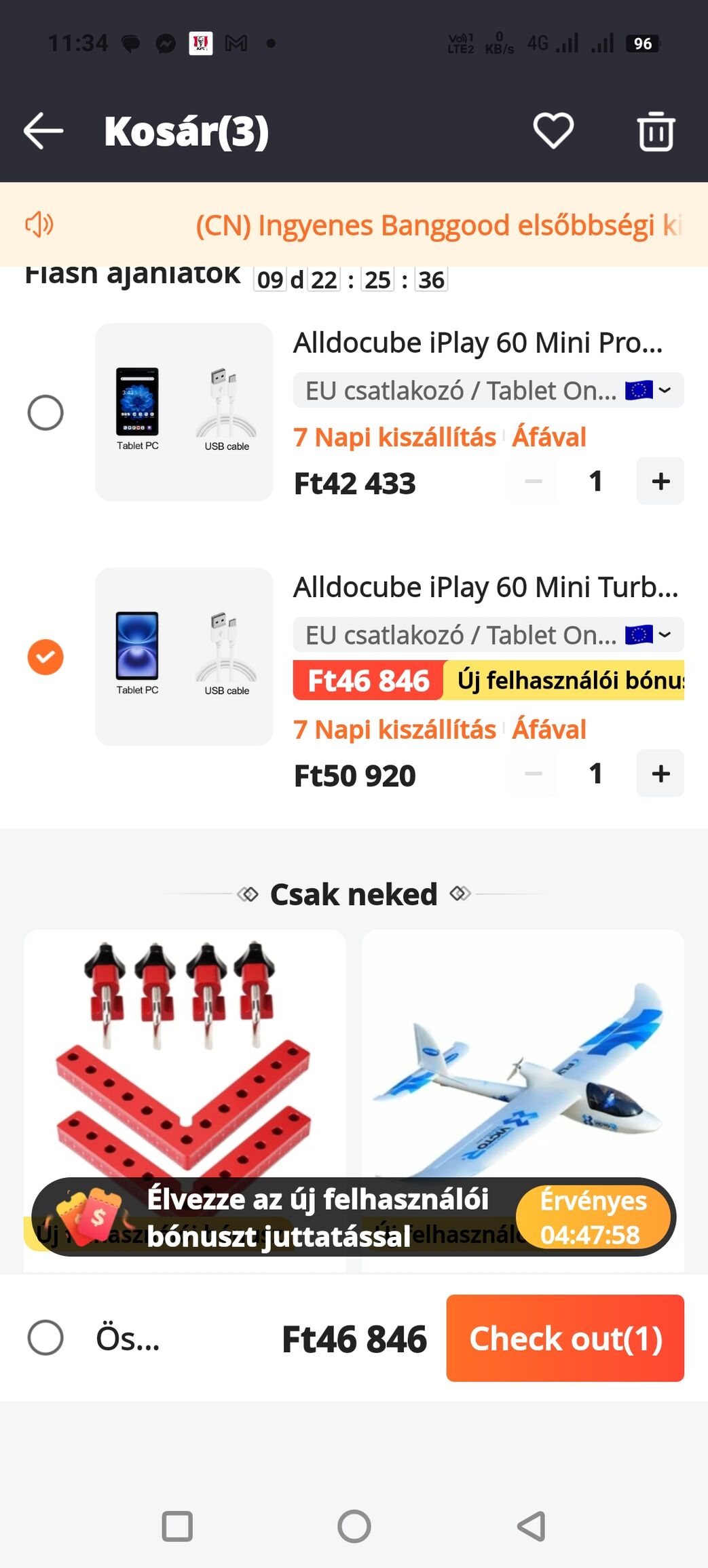Open the wishlist heart icon

tap(553, 131)
